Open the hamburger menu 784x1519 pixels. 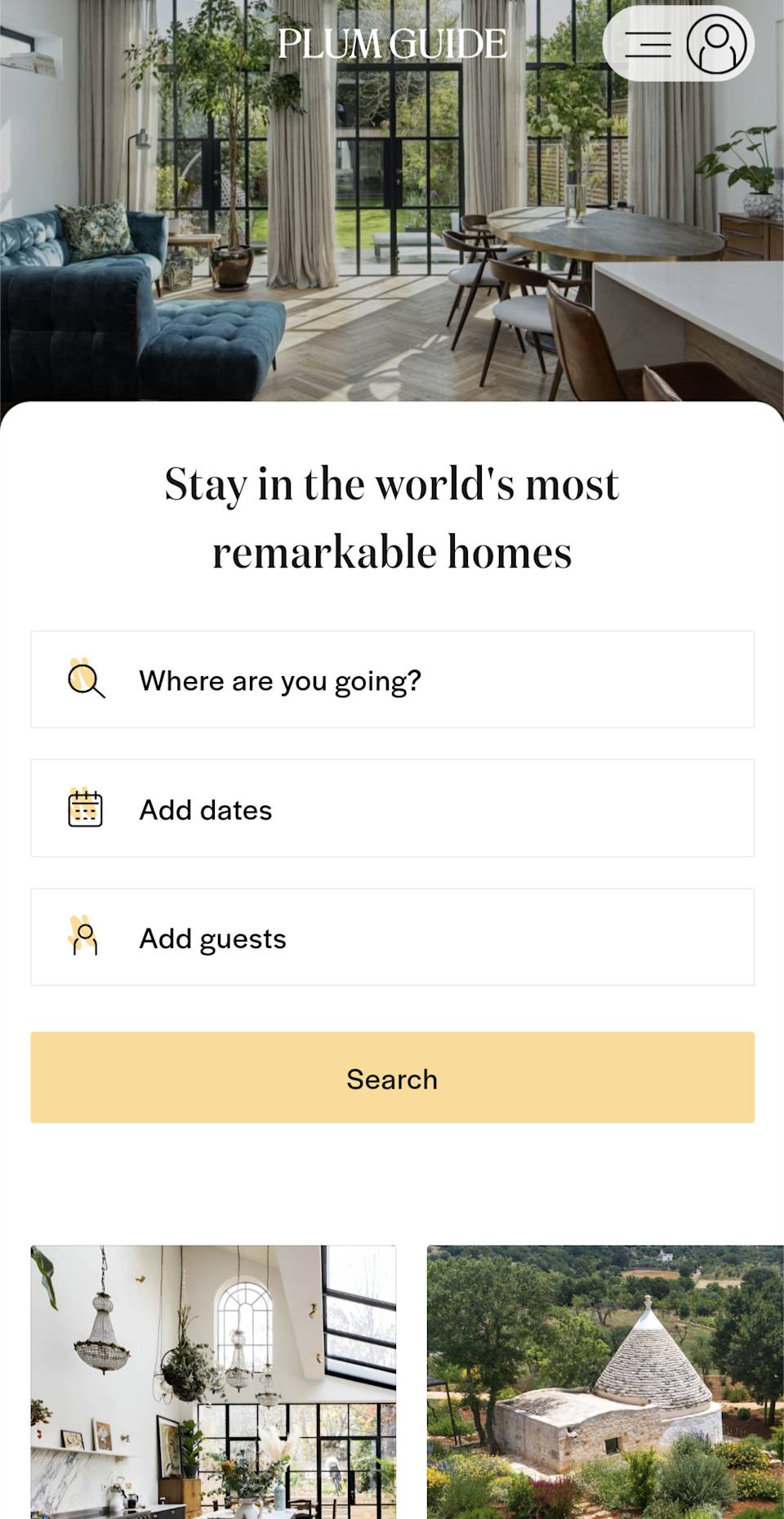[648, 44]
